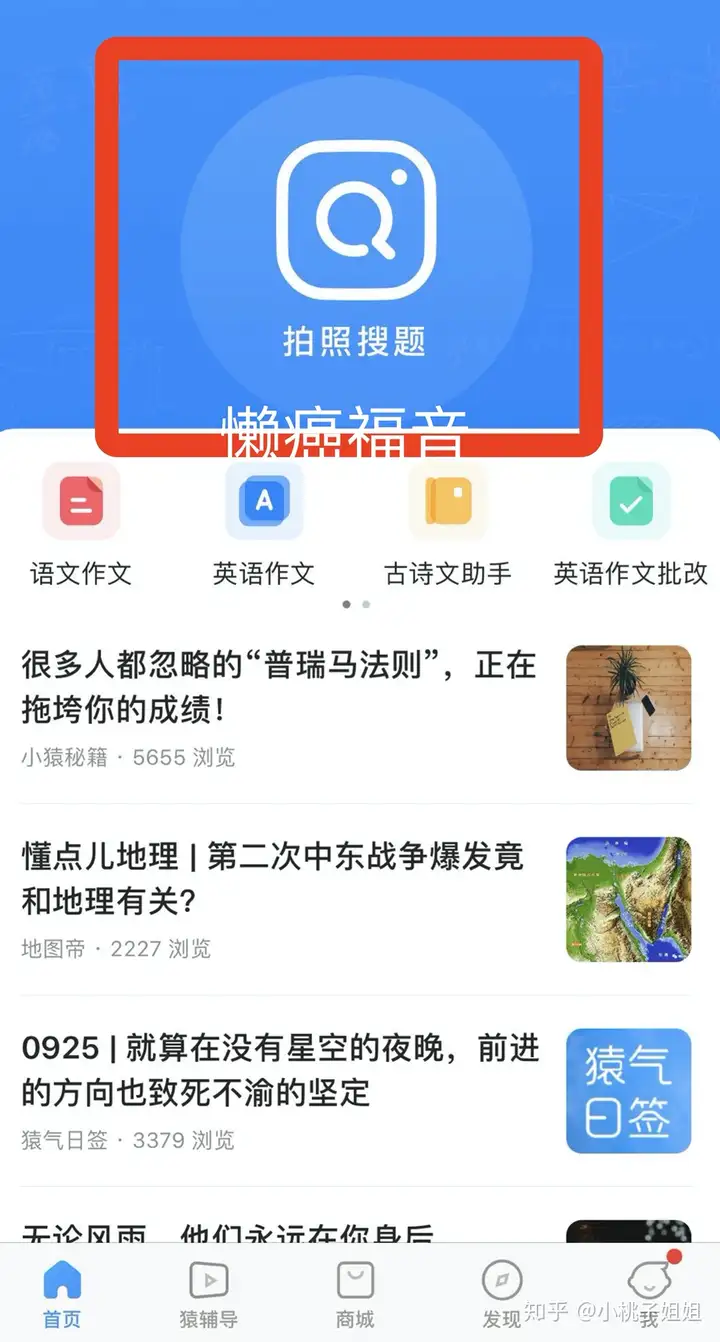Image resolution: width=720 pixels, height=1342 pixels.
Task: Open the 发现 tab
Action: point(501,1293)
